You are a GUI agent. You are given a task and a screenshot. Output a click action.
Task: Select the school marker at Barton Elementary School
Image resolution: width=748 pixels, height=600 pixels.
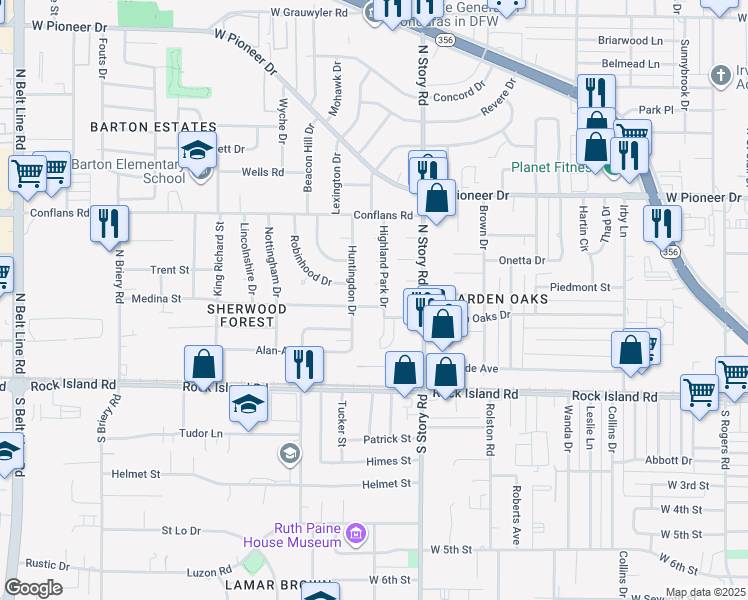click(198, 152)
